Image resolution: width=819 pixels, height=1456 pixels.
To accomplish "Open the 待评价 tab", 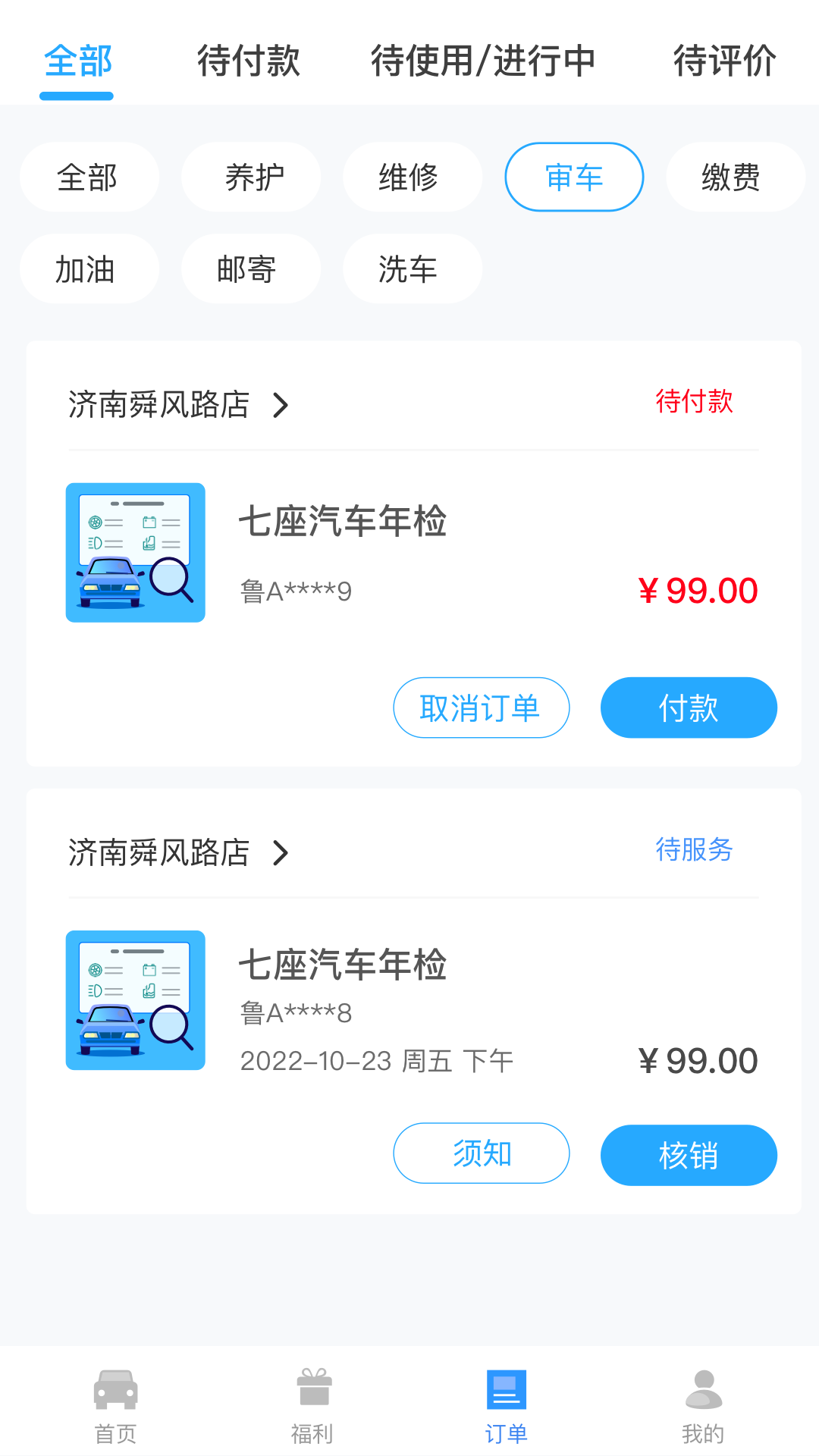I will 724,61.
